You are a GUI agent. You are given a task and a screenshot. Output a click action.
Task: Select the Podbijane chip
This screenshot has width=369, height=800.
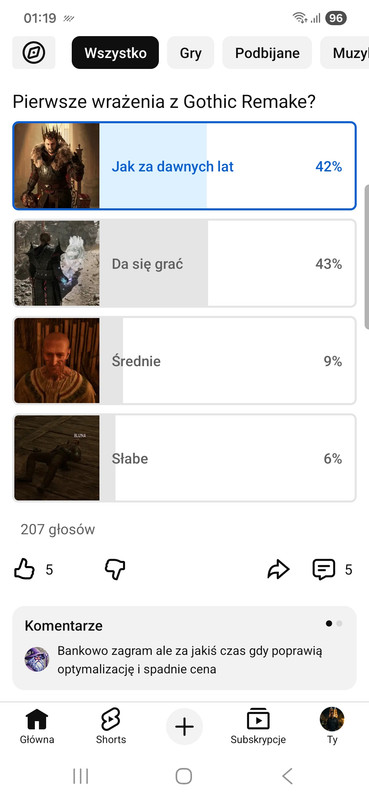click(x=267, y=53)
